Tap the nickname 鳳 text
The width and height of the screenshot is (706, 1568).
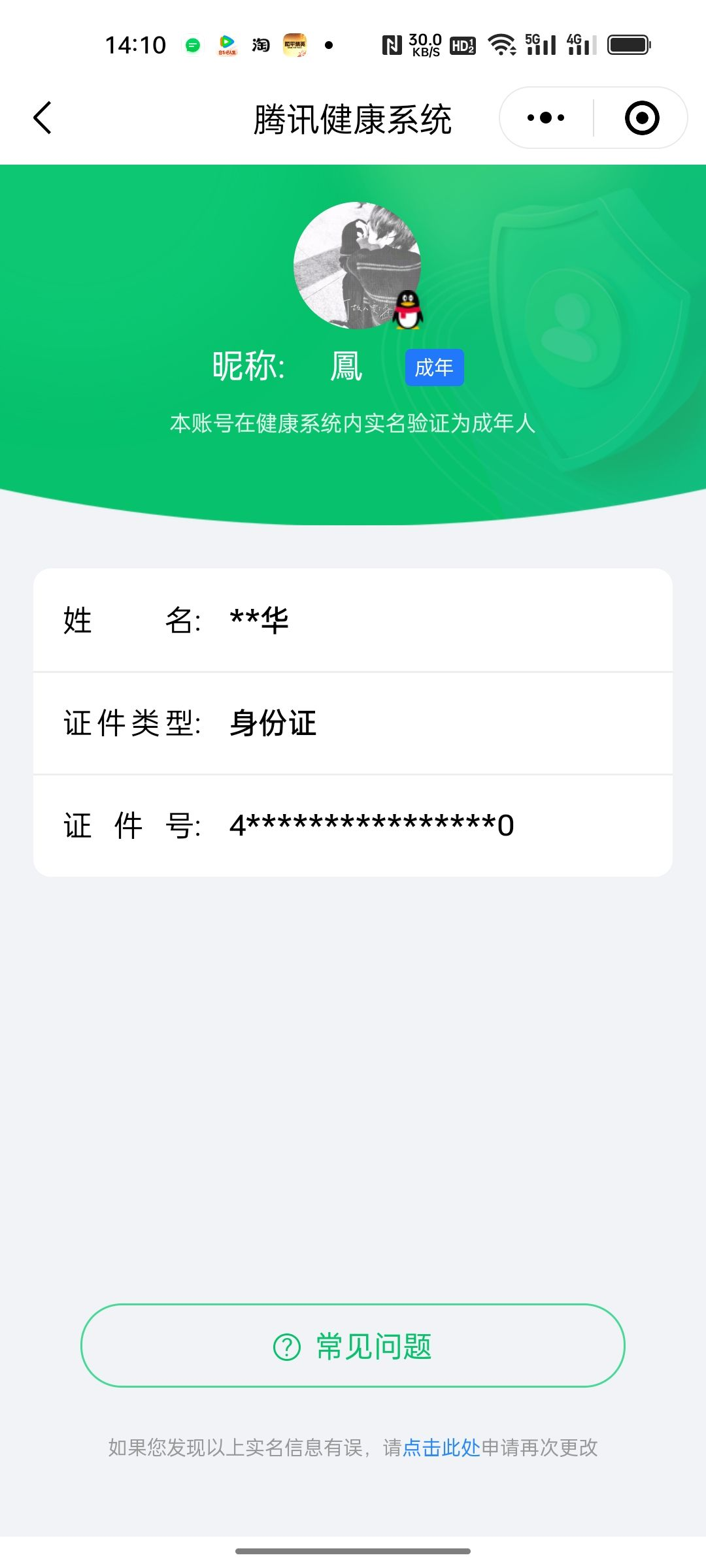coord(346,366)
